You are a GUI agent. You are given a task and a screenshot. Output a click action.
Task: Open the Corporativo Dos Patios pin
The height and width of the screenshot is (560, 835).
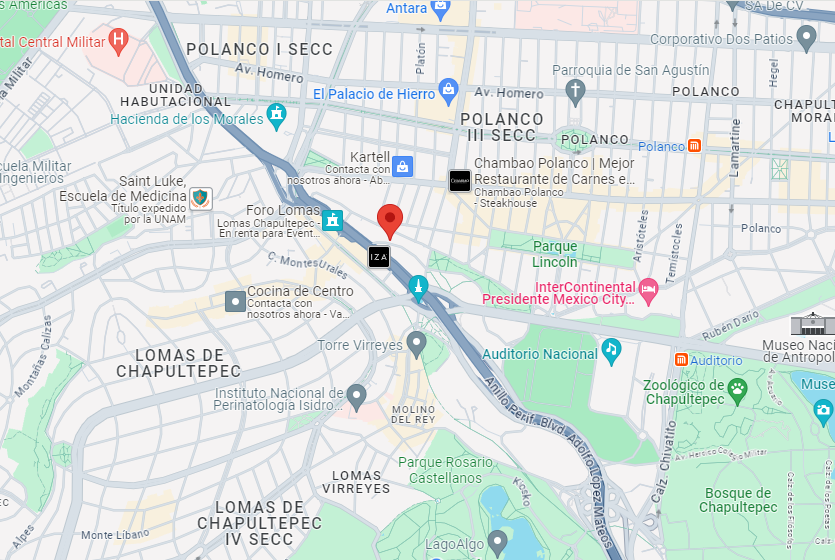point(806,38)
